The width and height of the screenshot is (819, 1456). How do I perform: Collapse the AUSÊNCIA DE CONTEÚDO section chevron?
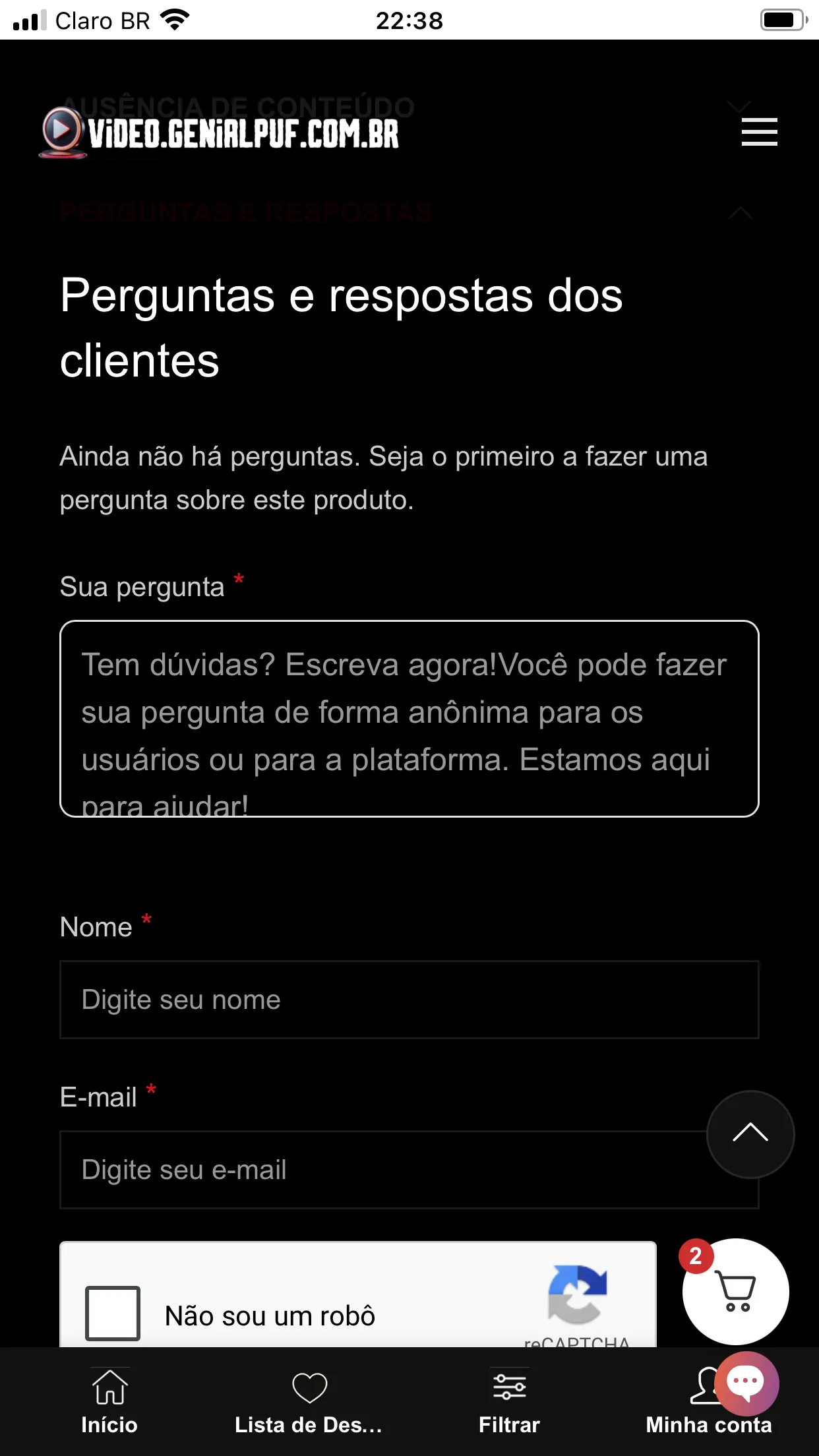739,107
